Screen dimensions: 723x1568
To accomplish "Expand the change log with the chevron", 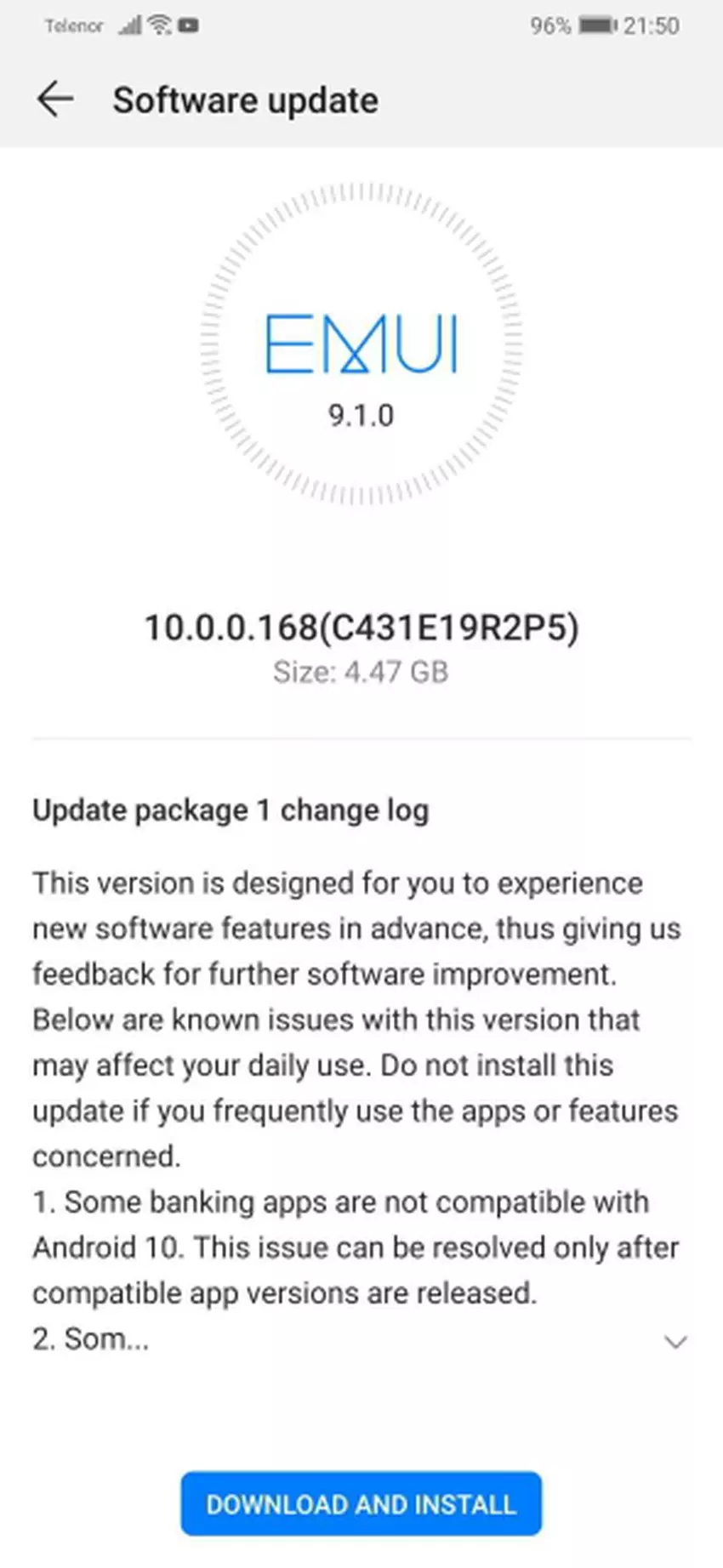I will [675, 1342].
